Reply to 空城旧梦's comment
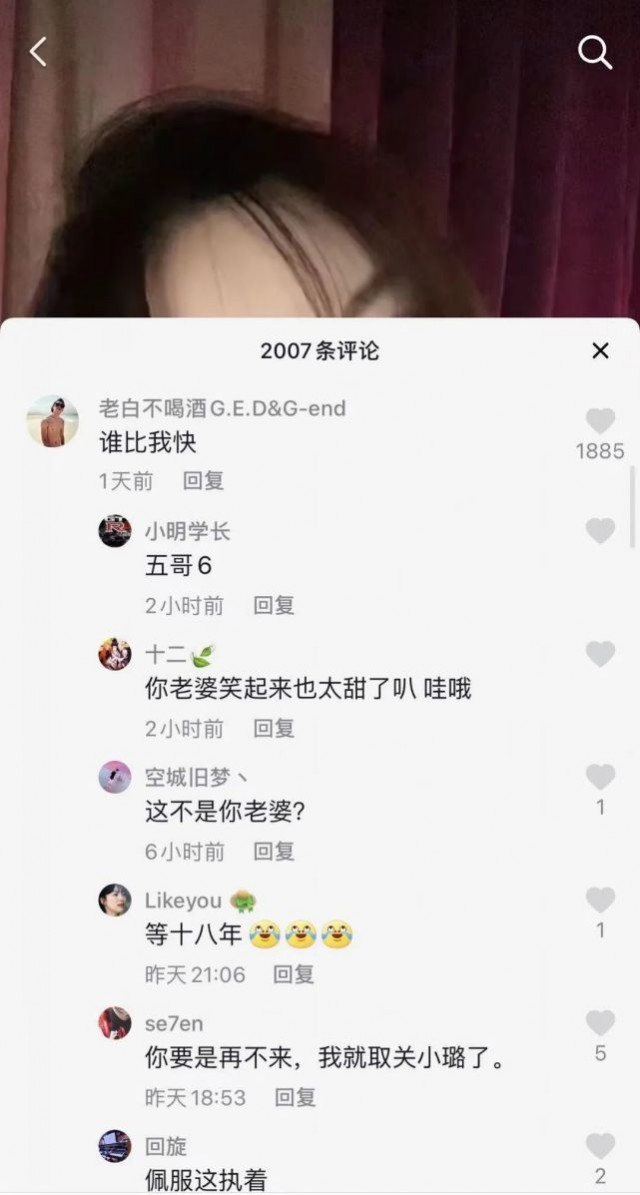Image resolution: width=640 pixels, height=1195 pixels. [x=273, y=851]
